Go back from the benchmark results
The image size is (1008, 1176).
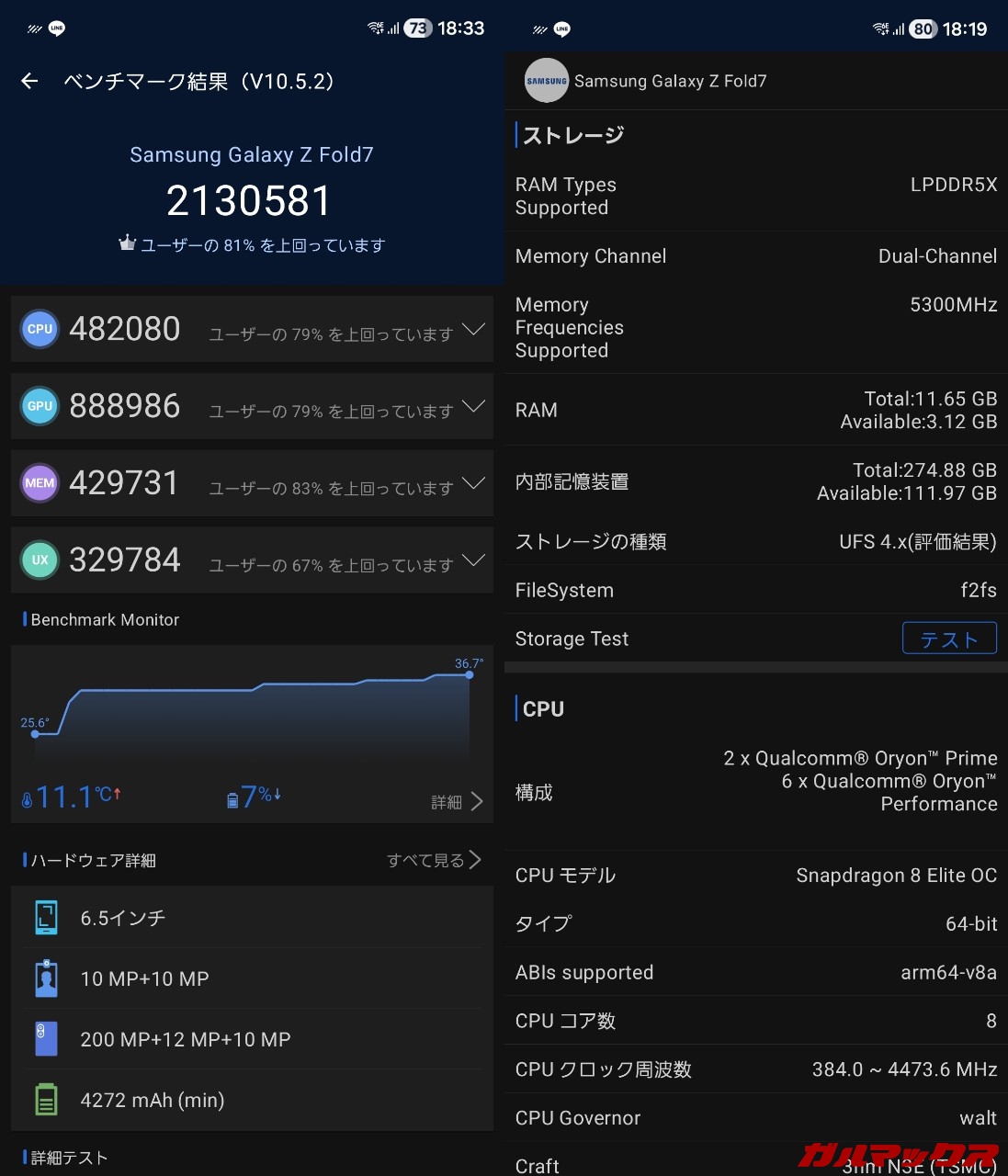(29, 82)
